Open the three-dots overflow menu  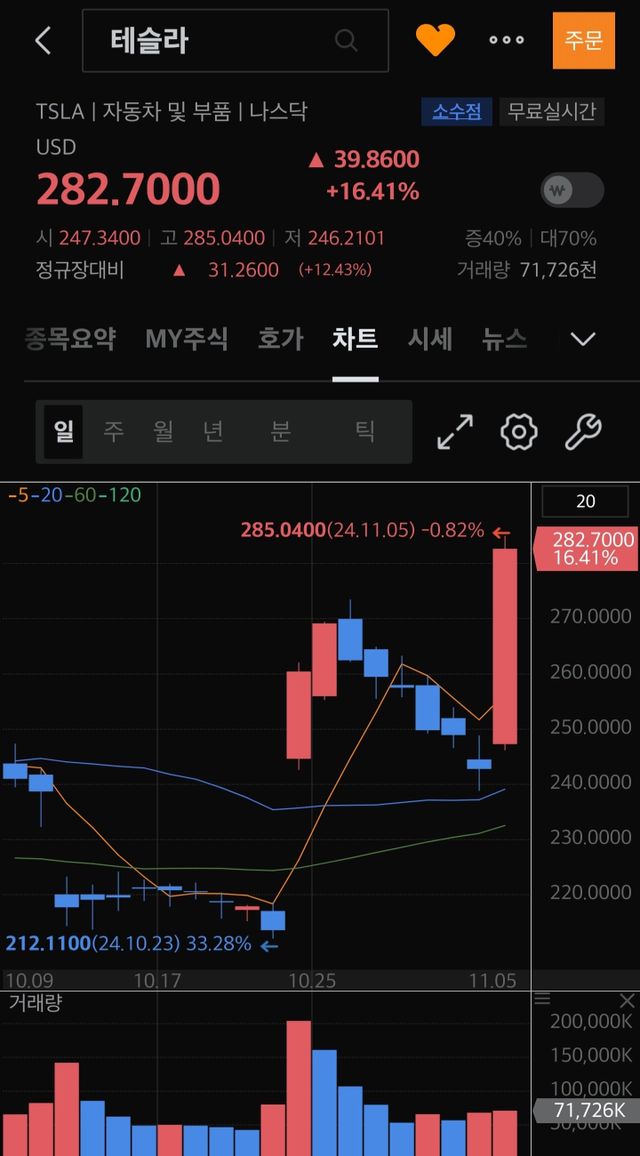pyautogui.click(x=506, y=40)
